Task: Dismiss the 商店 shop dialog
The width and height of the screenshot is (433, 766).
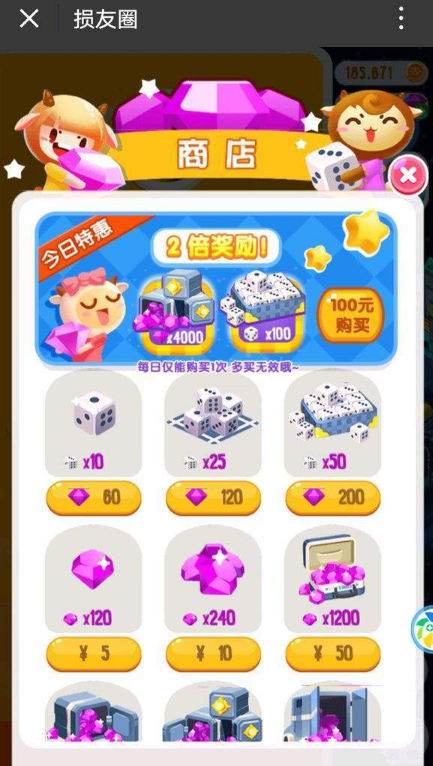Action: tap(408, 174)
